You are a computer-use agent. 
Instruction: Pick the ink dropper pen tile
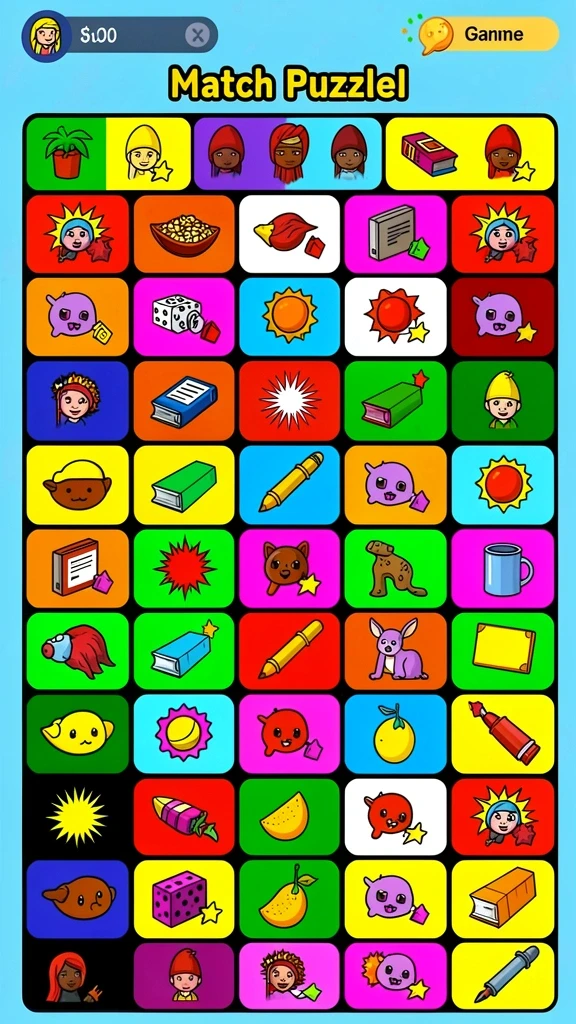503,975
